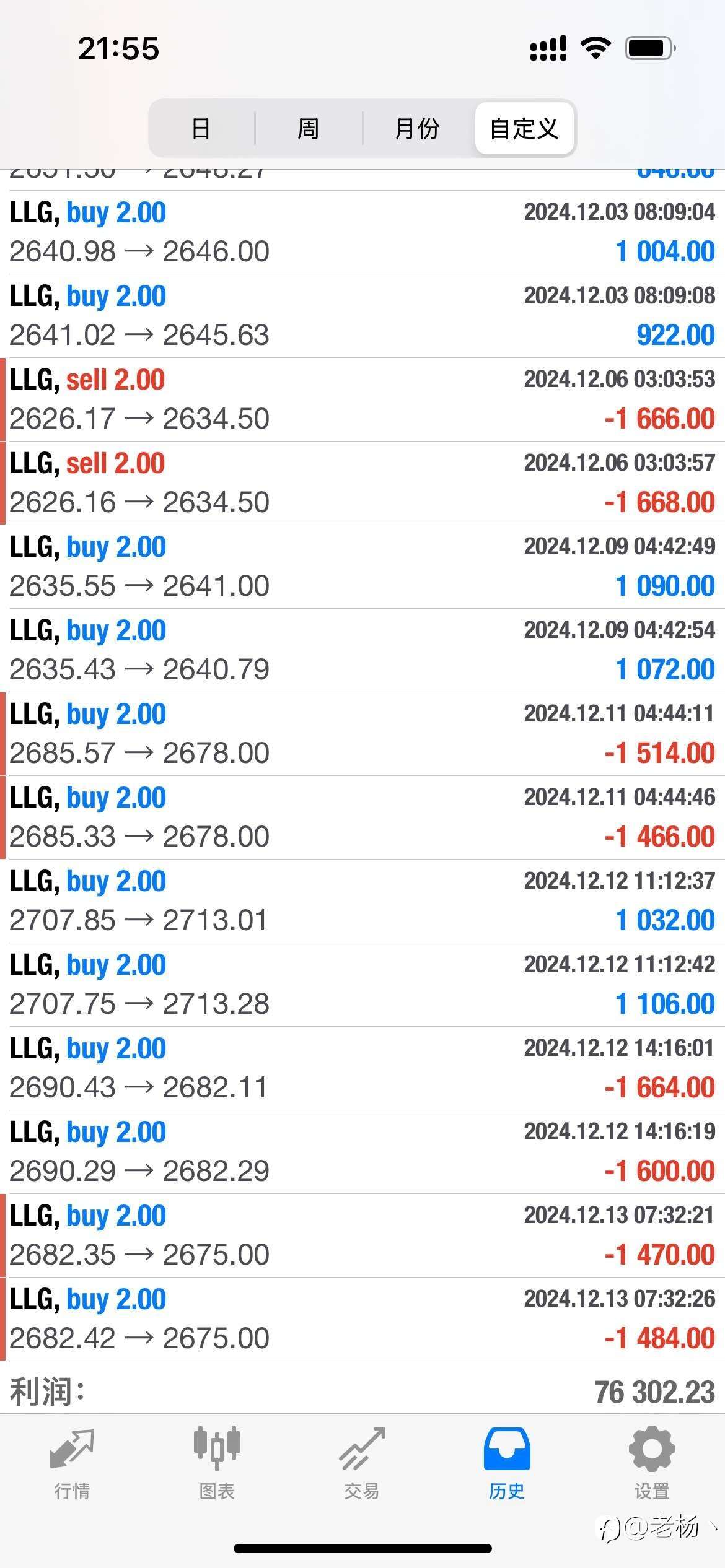Open the trade with 1 106.00 profit
Screen dimensions: 725x1568
362,985
